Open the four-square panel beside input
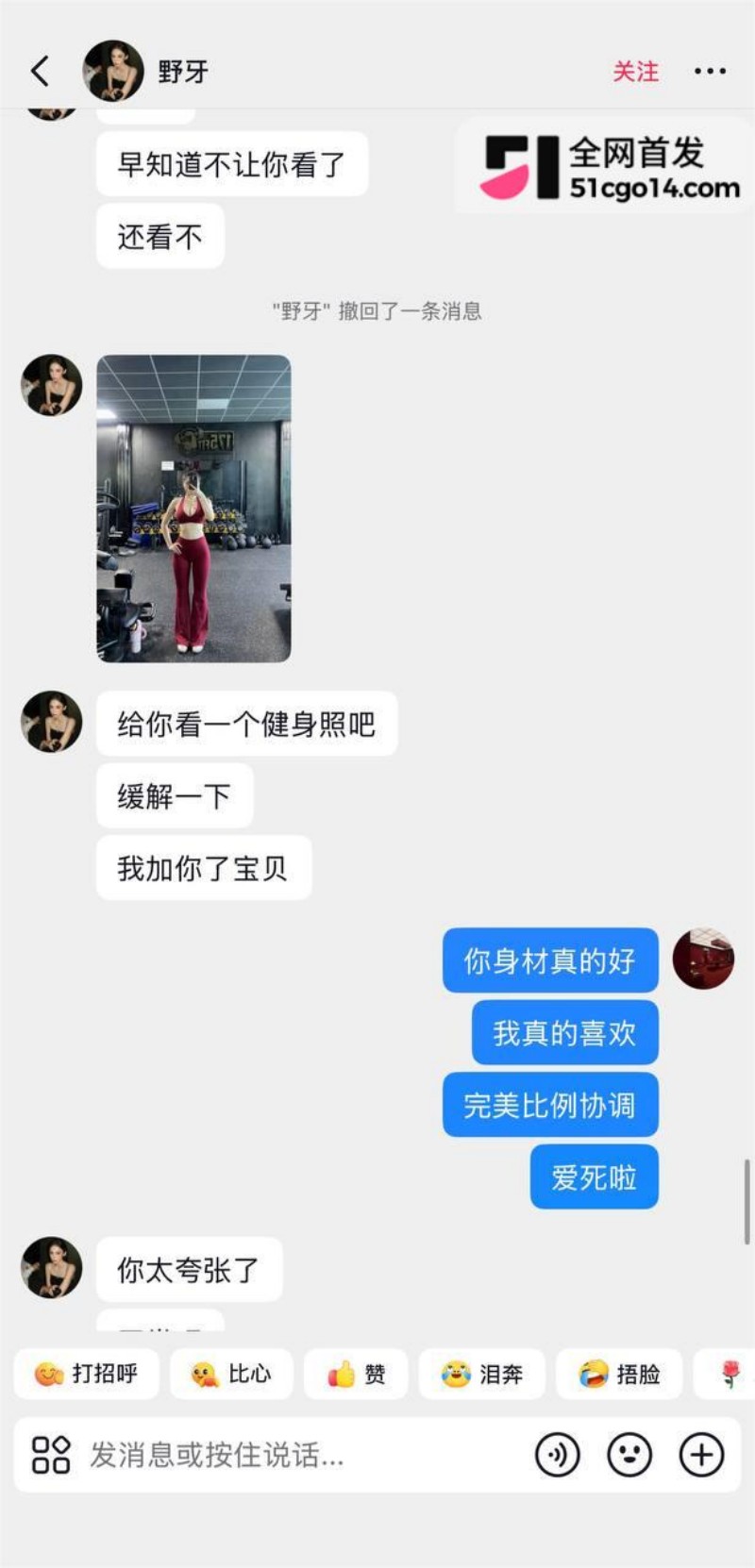Viewport: 755px width, 1568px height. [51, 1455]
